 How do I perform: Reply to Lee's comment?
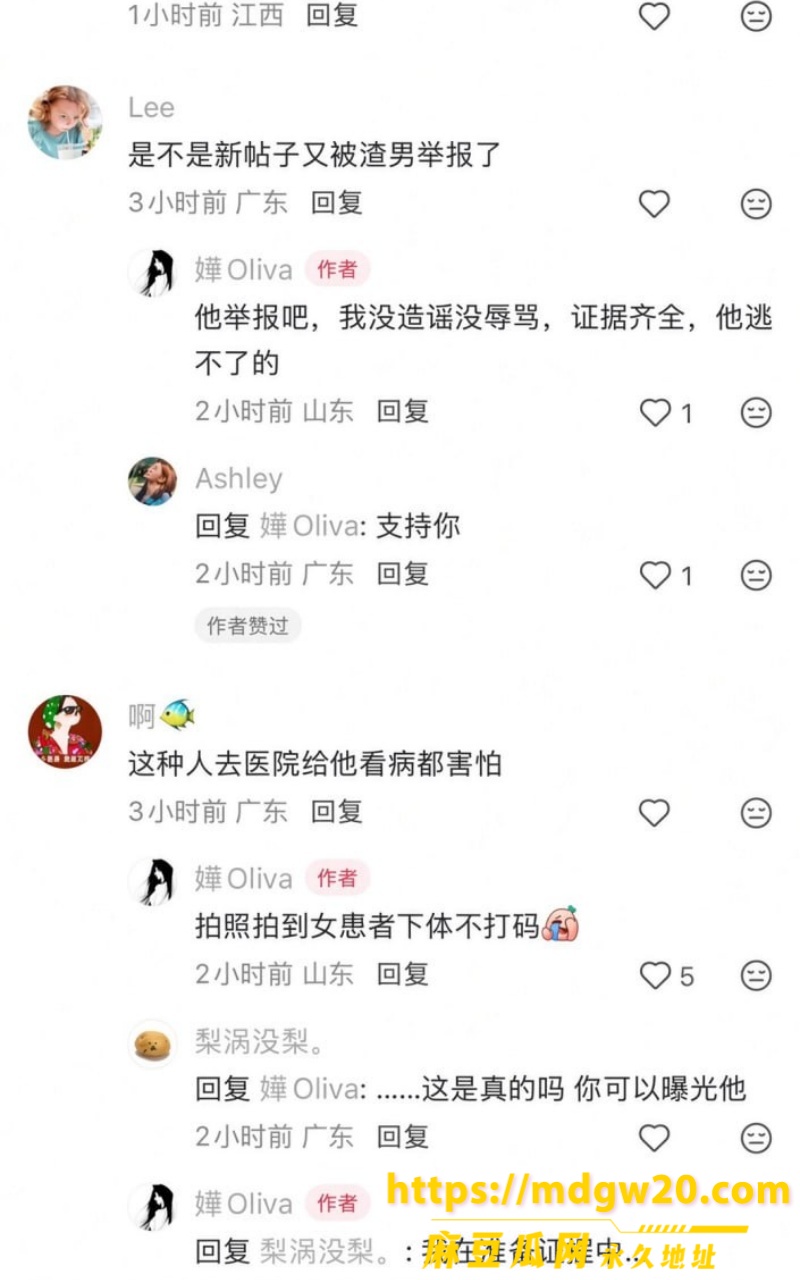coord(336,203)
